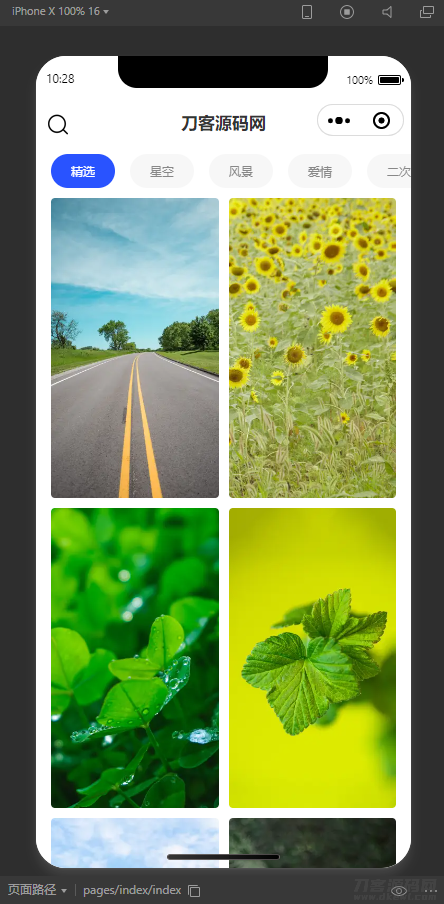Switch to the 爱情 category

click(x=320, y=171)
